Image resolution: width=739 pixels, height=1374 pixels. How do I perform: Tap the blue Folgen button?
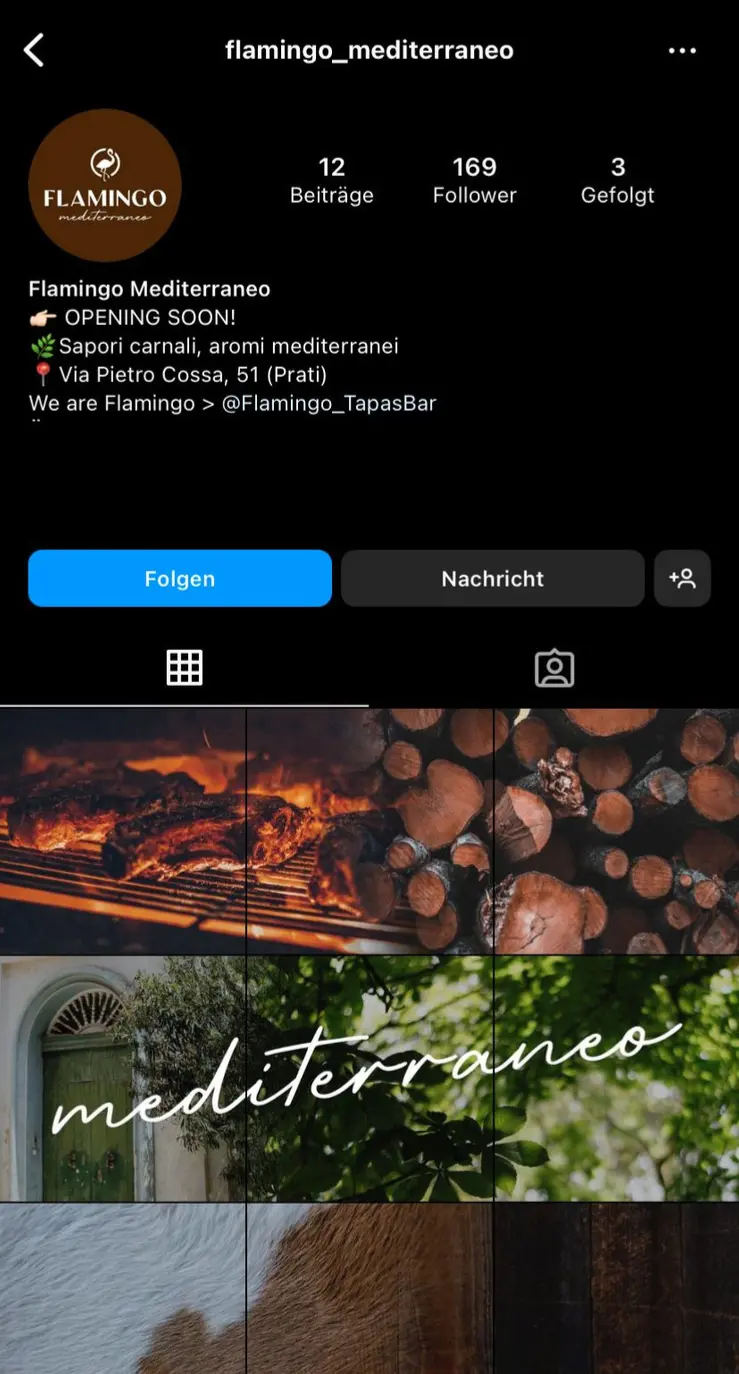click(180, 578)
